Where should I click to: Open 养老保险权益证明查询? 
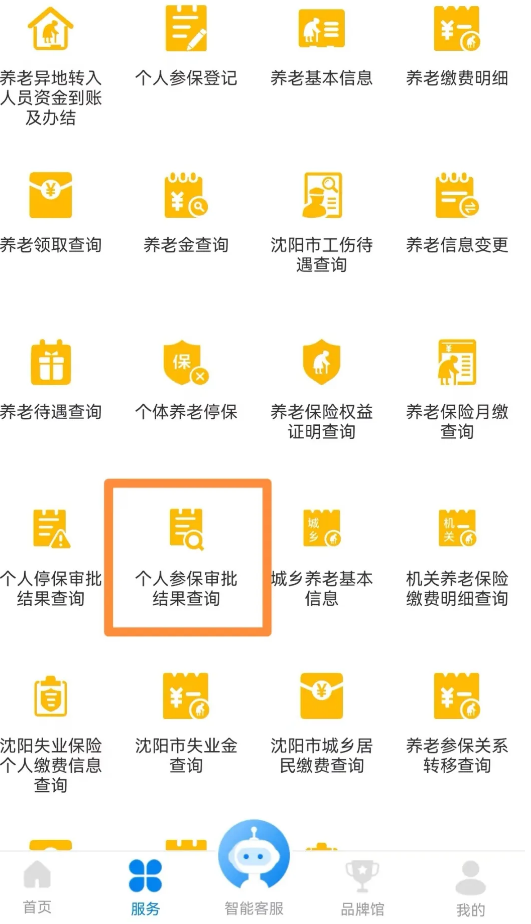tap(321, 389)
